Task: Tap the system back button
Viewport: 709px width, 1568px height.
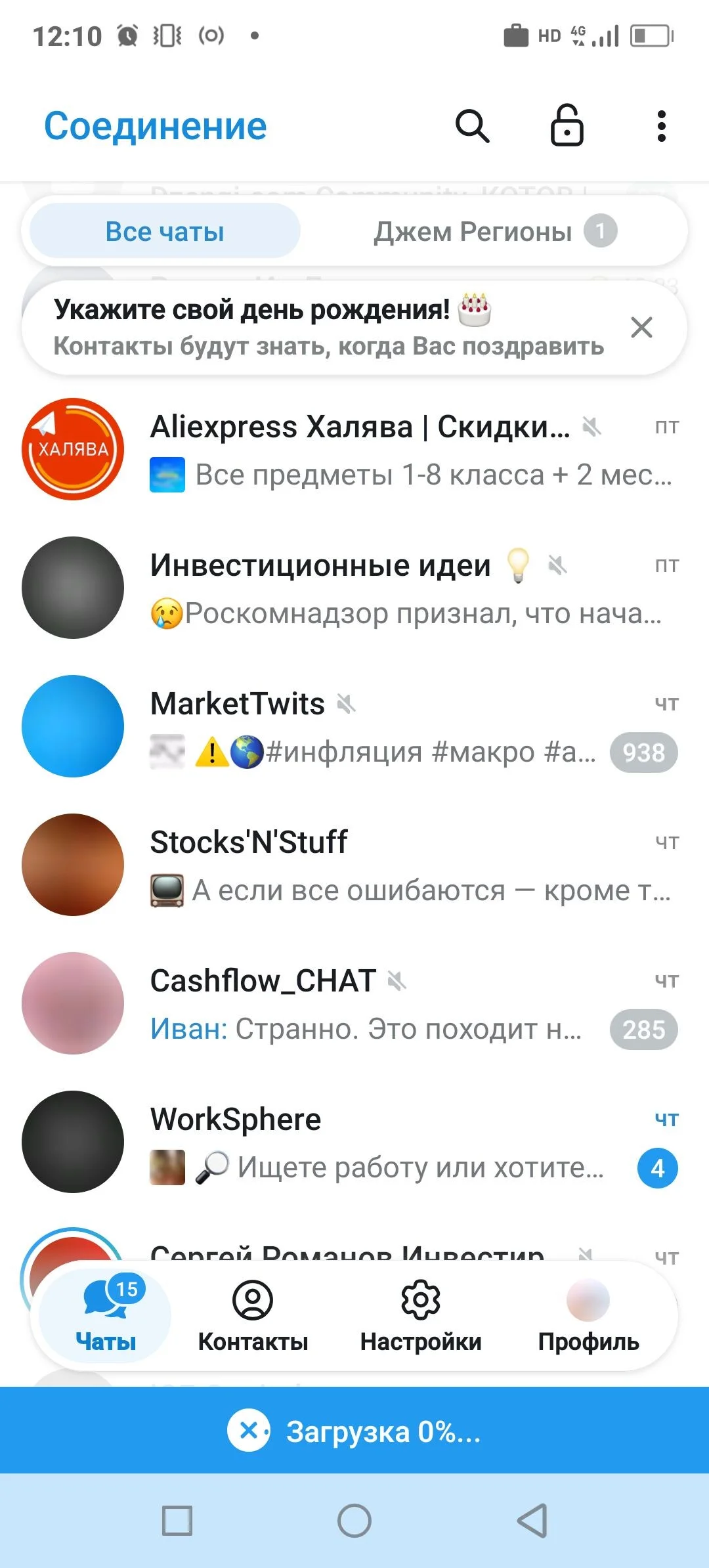Action: pos(532,1520)
